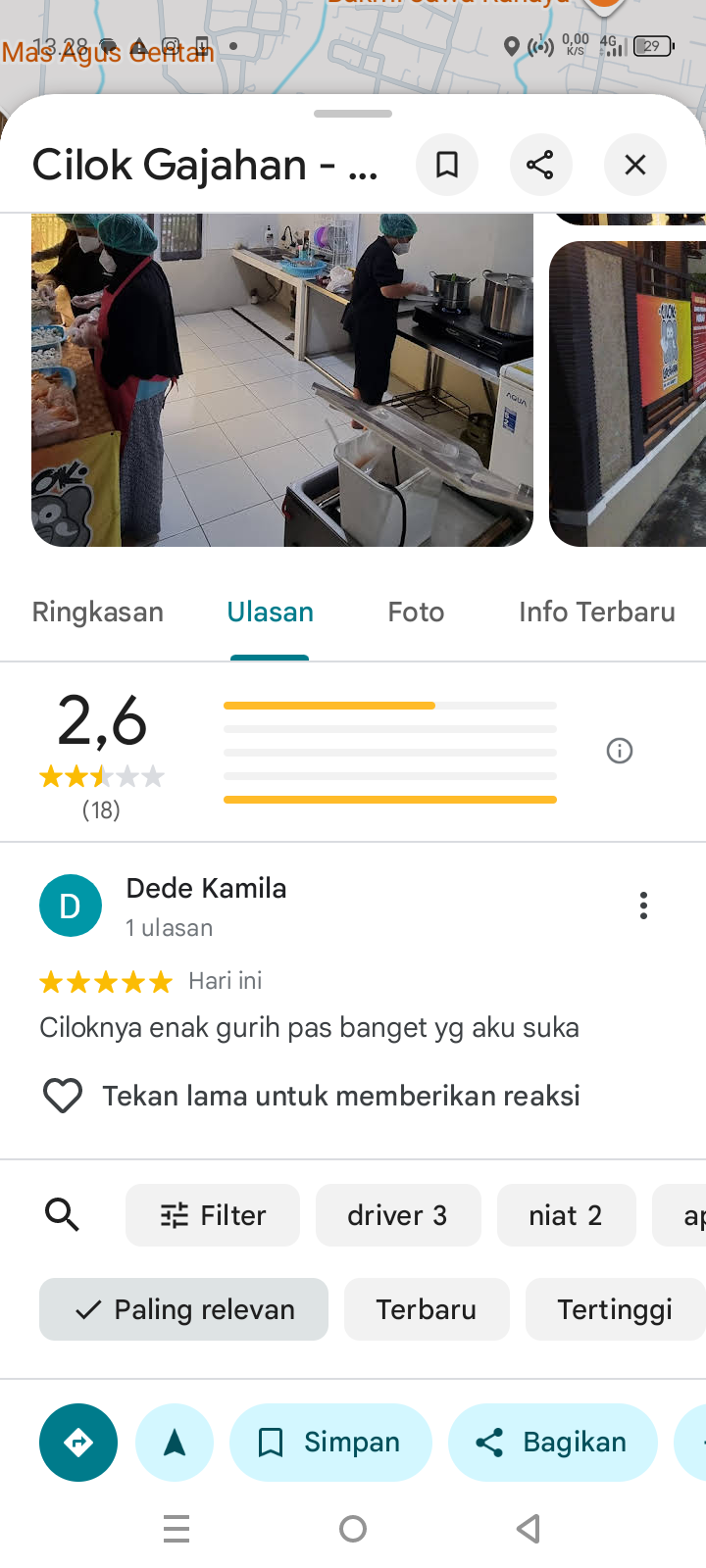706x1568 pixels.
Task: Open the review Filter options
Action: pos(213,1215)
